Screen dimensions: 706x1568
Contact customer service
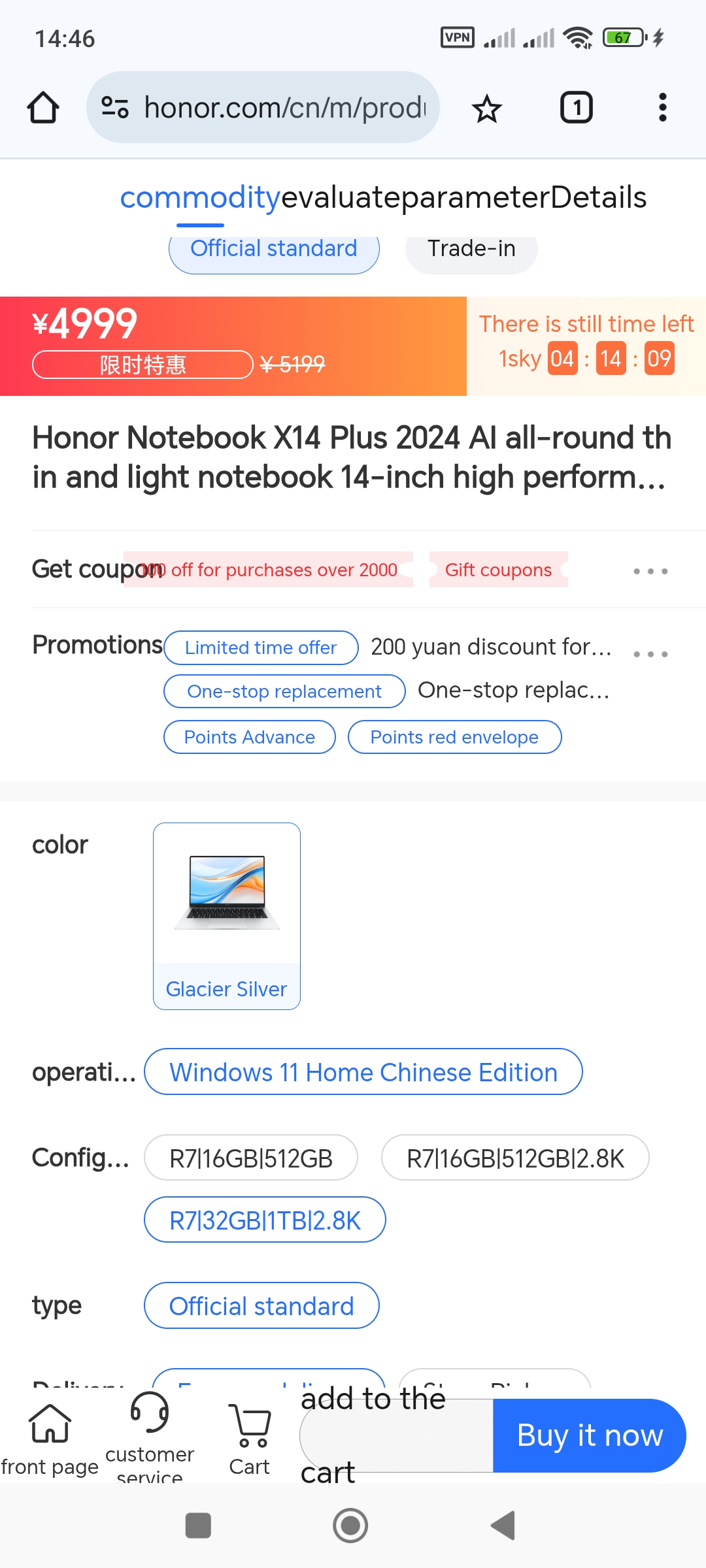150,1437
